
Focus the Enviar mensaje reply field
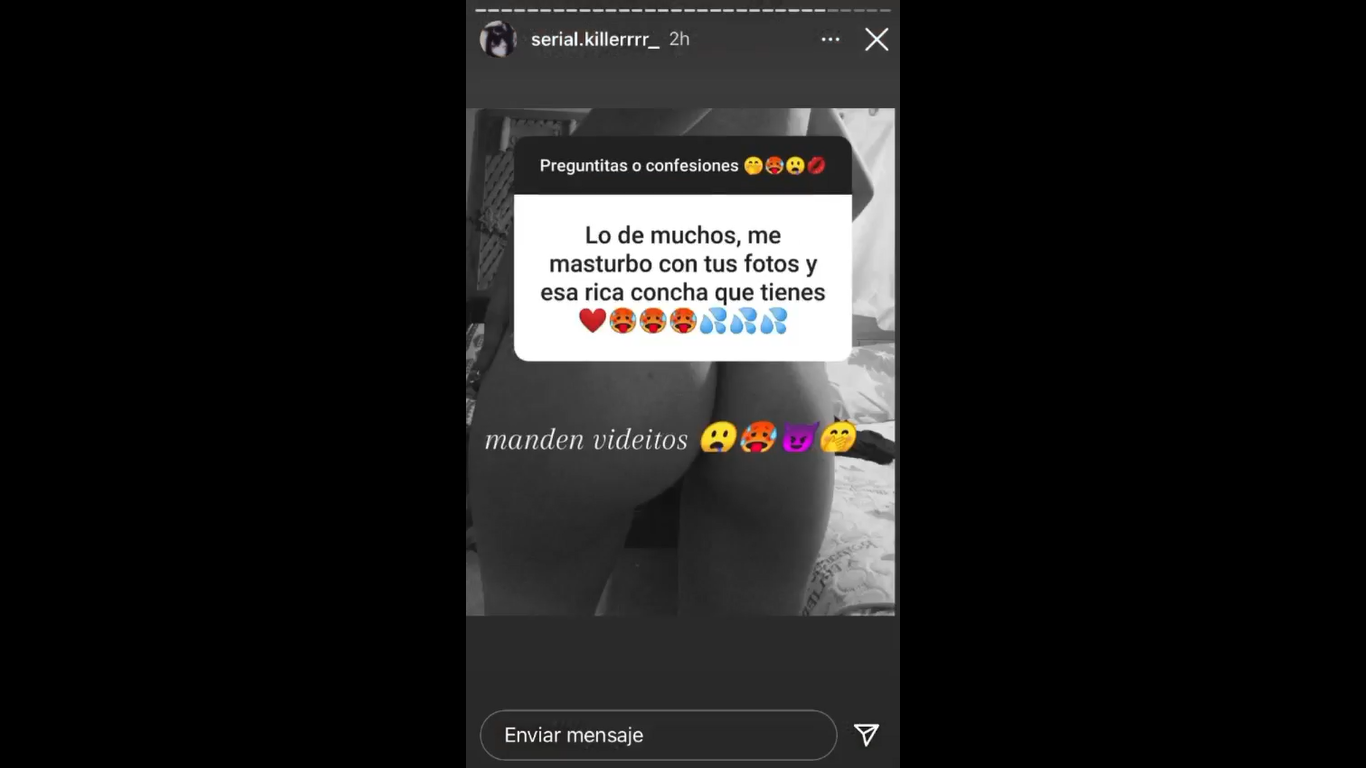click(x=658, y=735)
